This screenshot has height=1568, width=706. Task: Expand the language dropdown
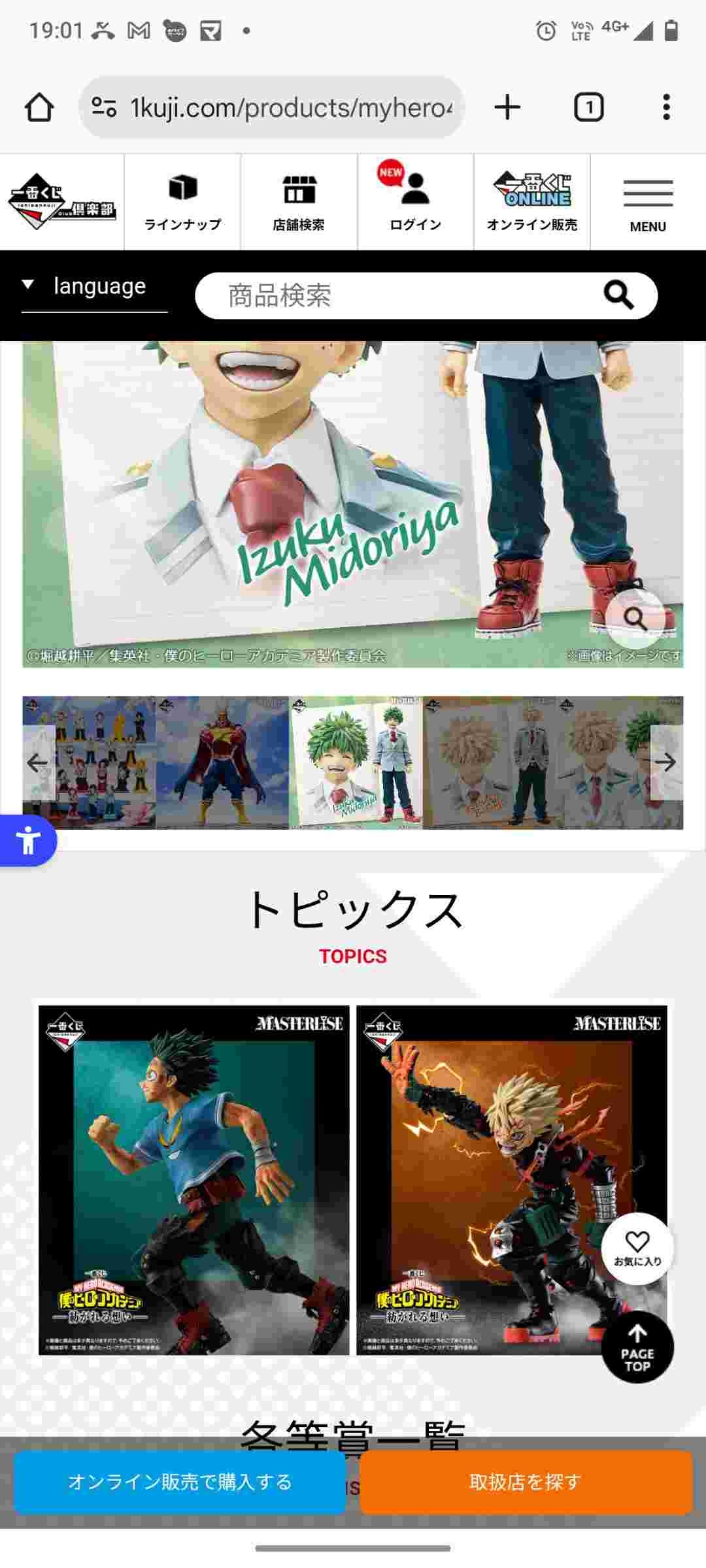pos(94,286)
